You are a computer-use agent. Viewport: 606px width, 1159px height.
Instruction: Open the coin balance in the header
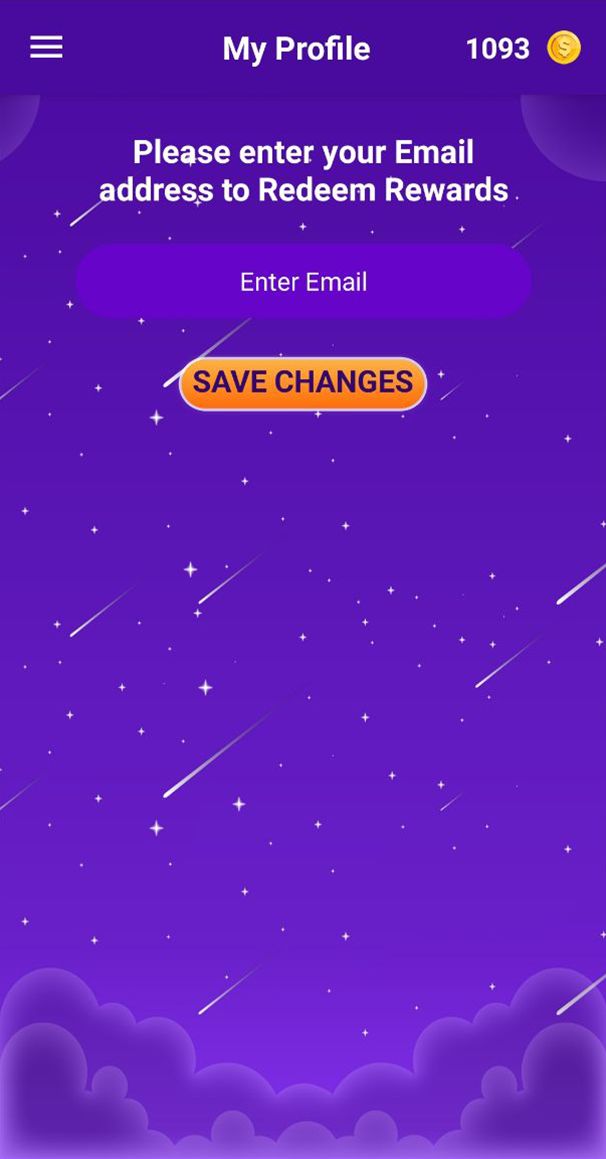(x=522, y=48)
